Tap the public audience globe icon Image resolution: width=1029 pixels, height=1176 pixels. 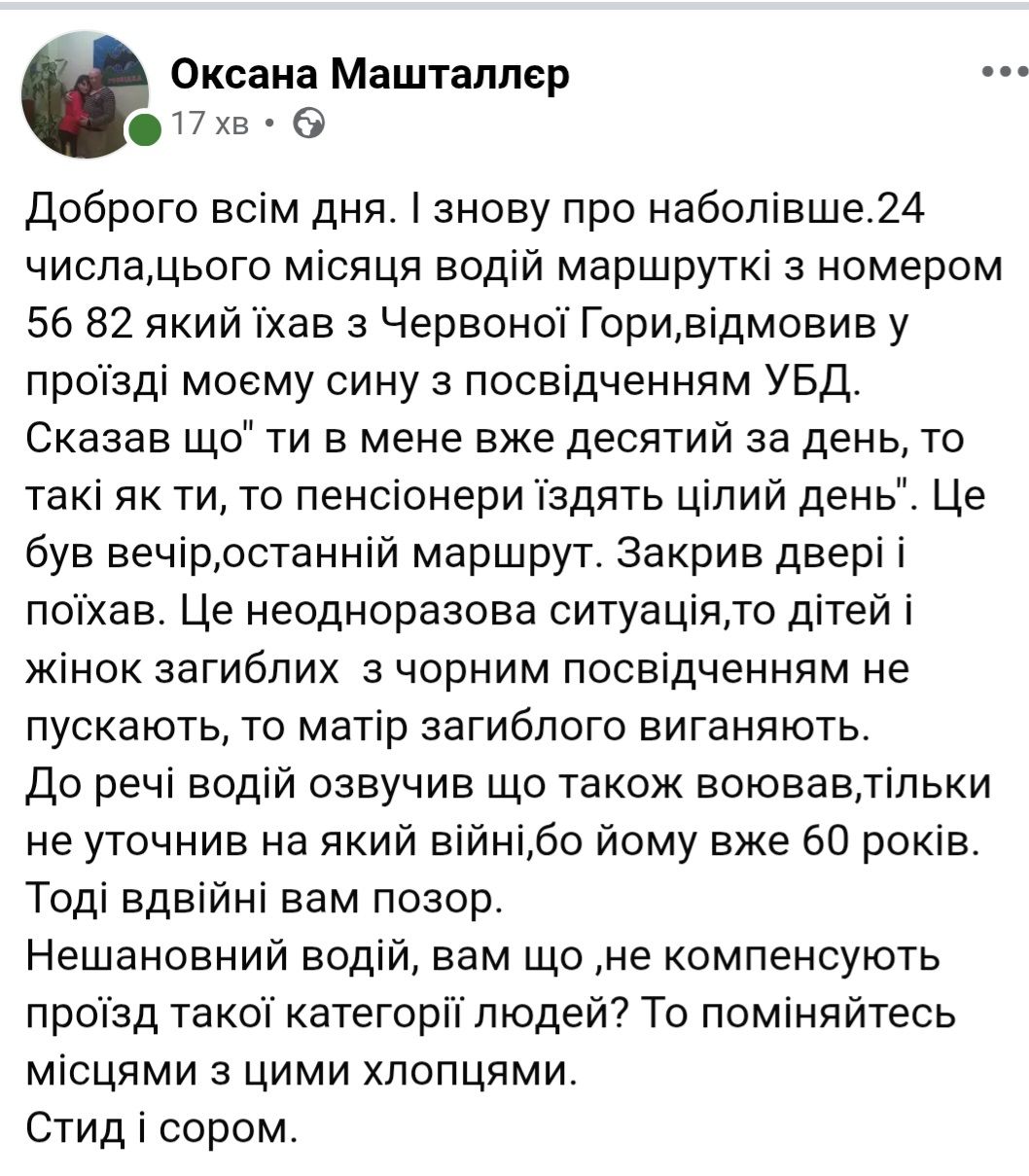308,125
